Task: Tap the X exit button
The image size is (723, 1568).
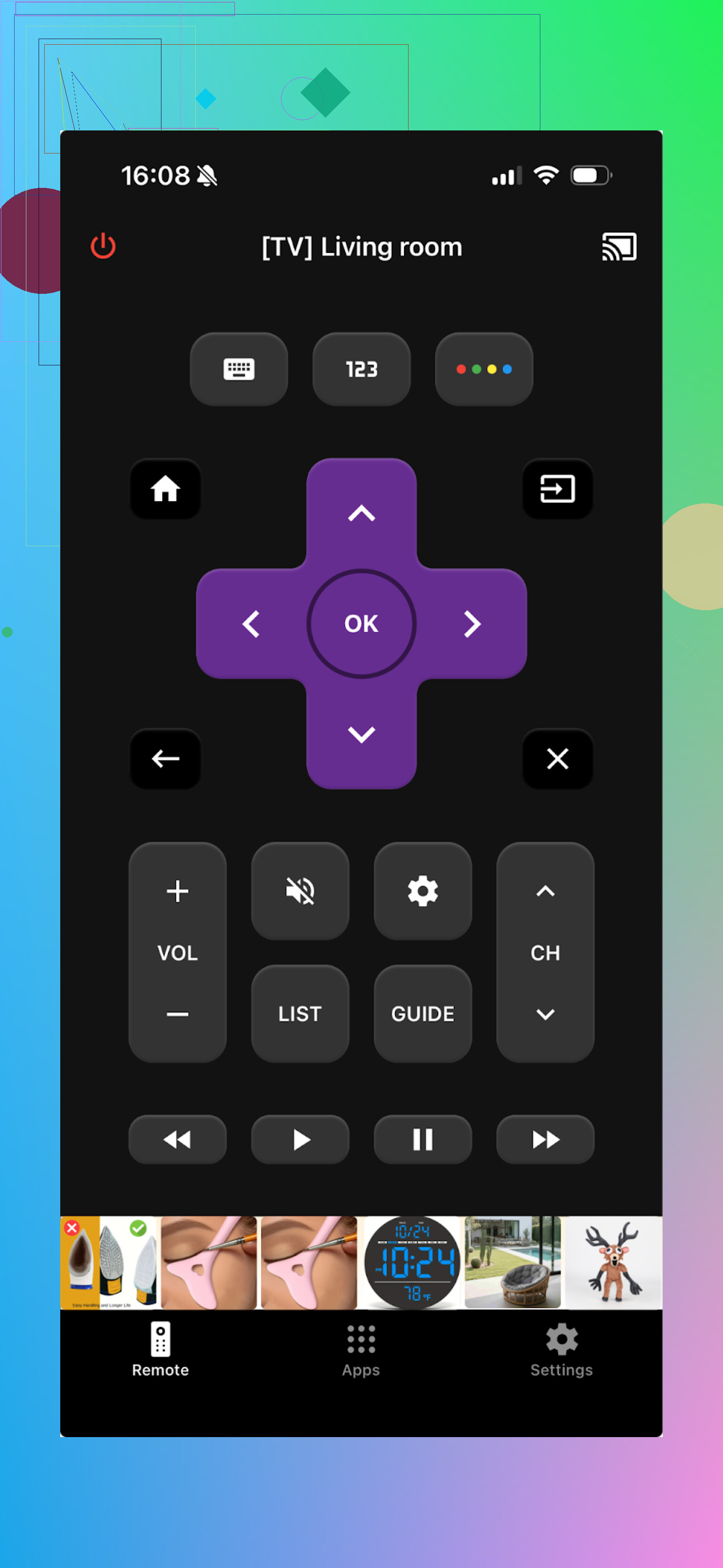Action: (x=557, y=759)
